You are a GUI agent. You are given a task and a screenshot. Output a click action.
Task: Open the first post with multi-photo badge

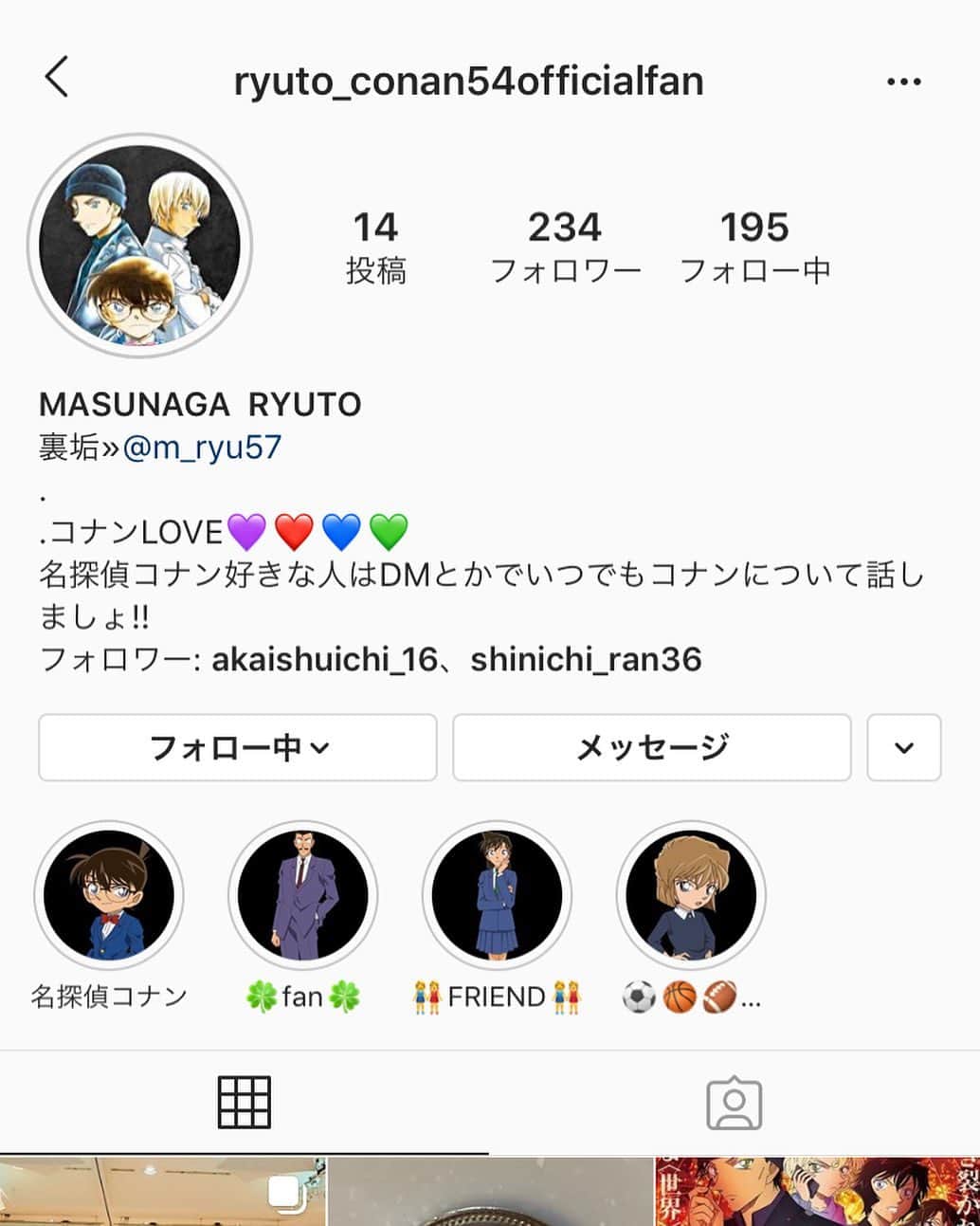162,1193
